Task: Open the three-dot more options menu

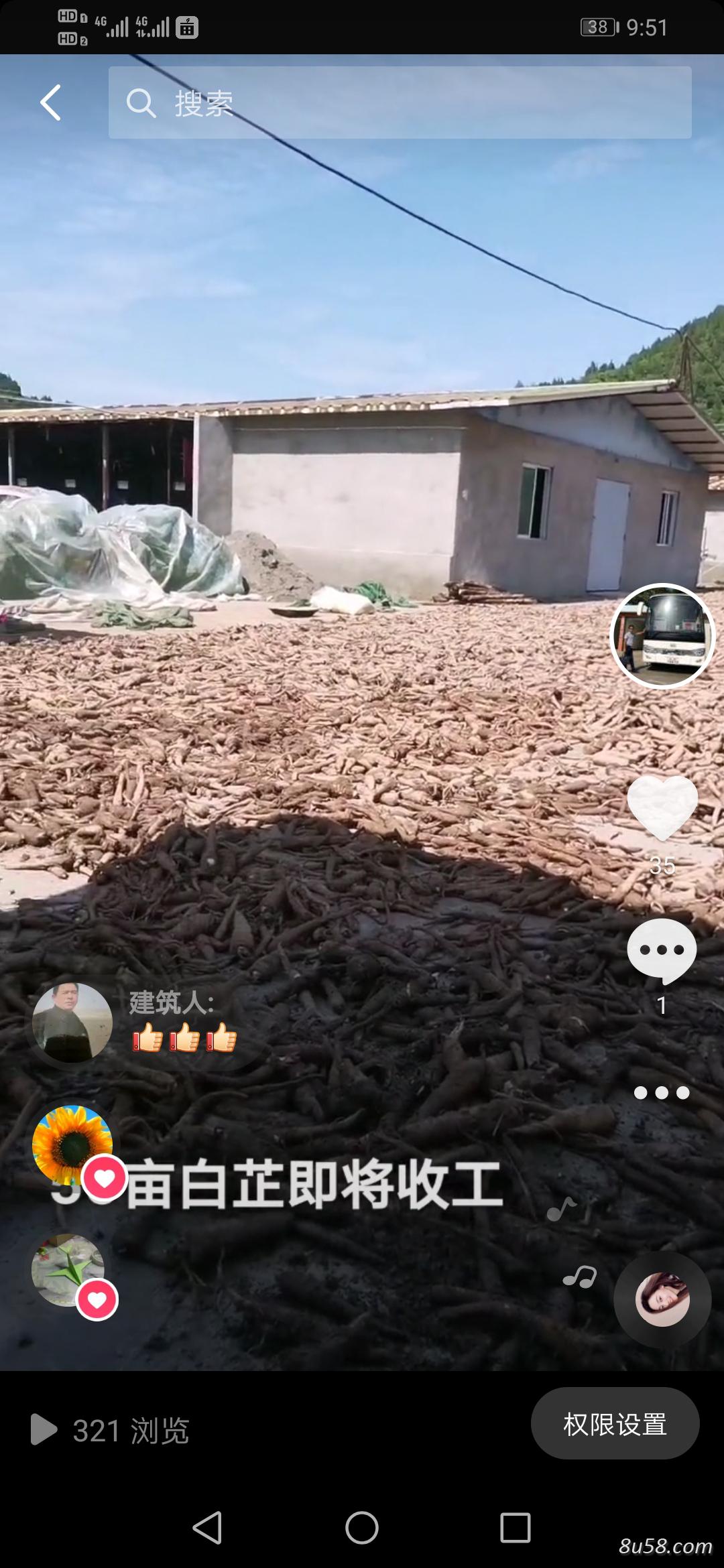Action: tap(662, 1093)
